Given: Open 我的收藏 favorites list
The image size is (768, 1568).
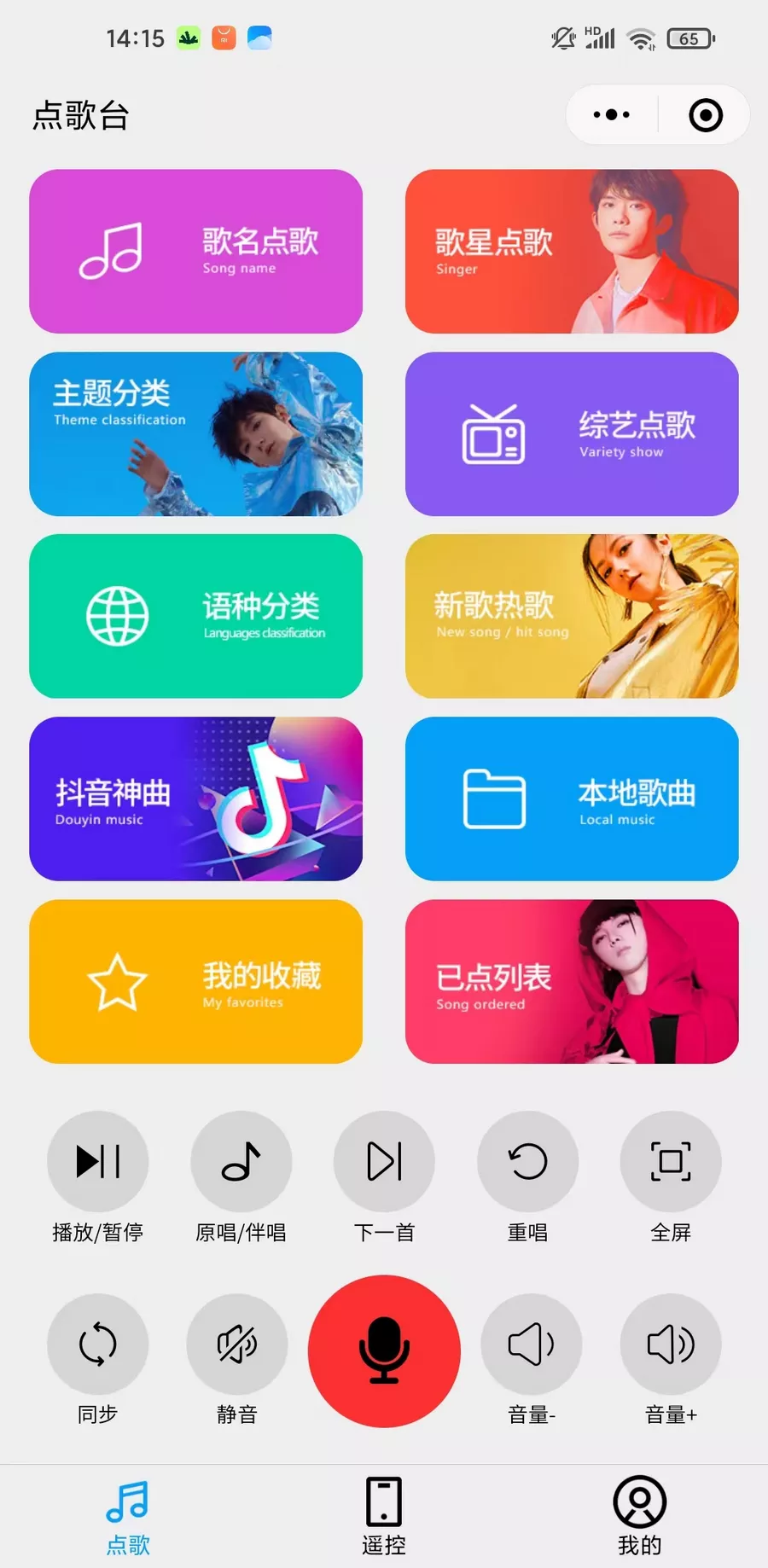Looking at the screenshot, I should [196, 982].
